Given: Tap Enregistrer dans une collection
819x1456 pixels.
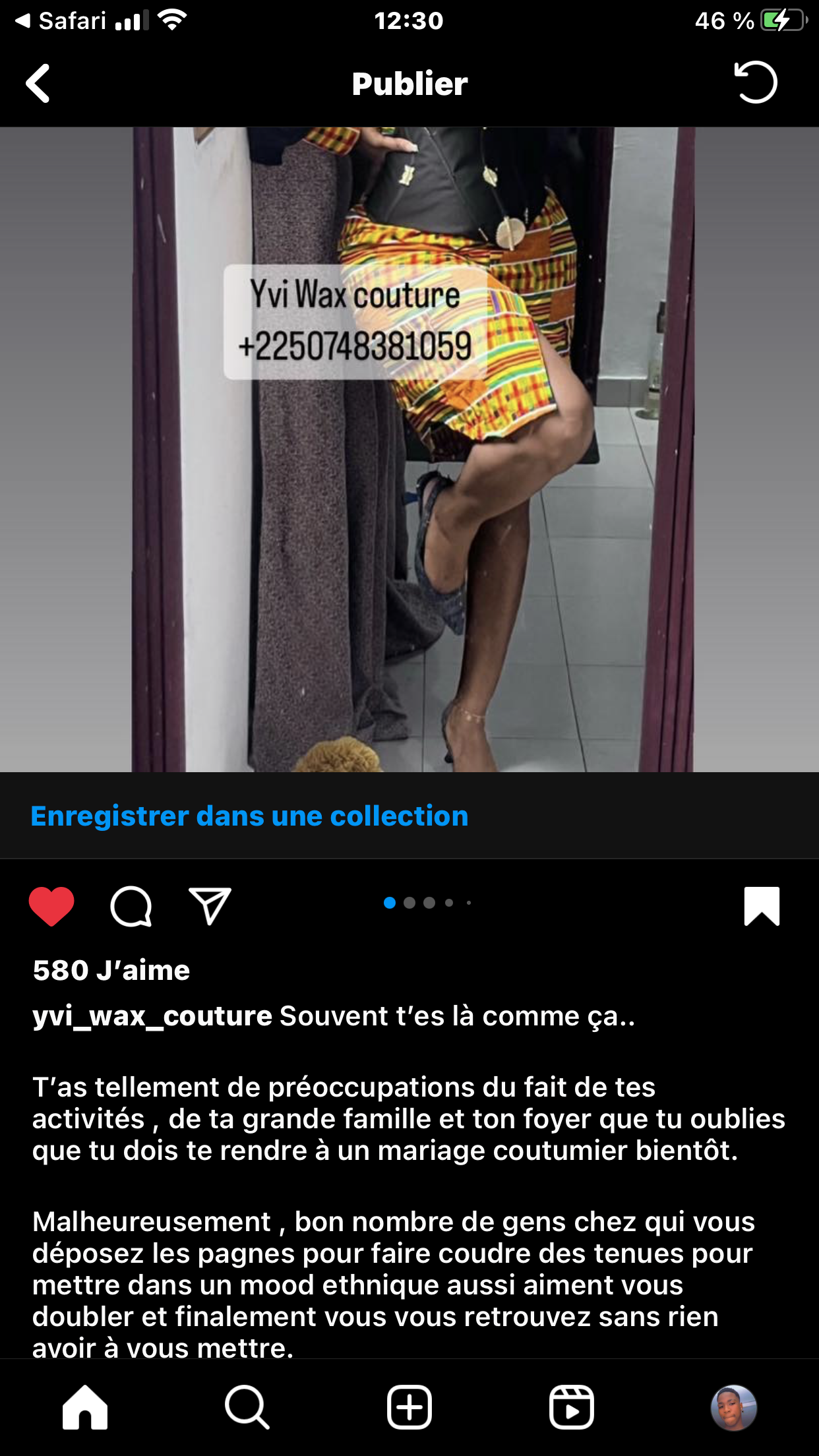Looking at the screenshot, I should coord(250,816).
